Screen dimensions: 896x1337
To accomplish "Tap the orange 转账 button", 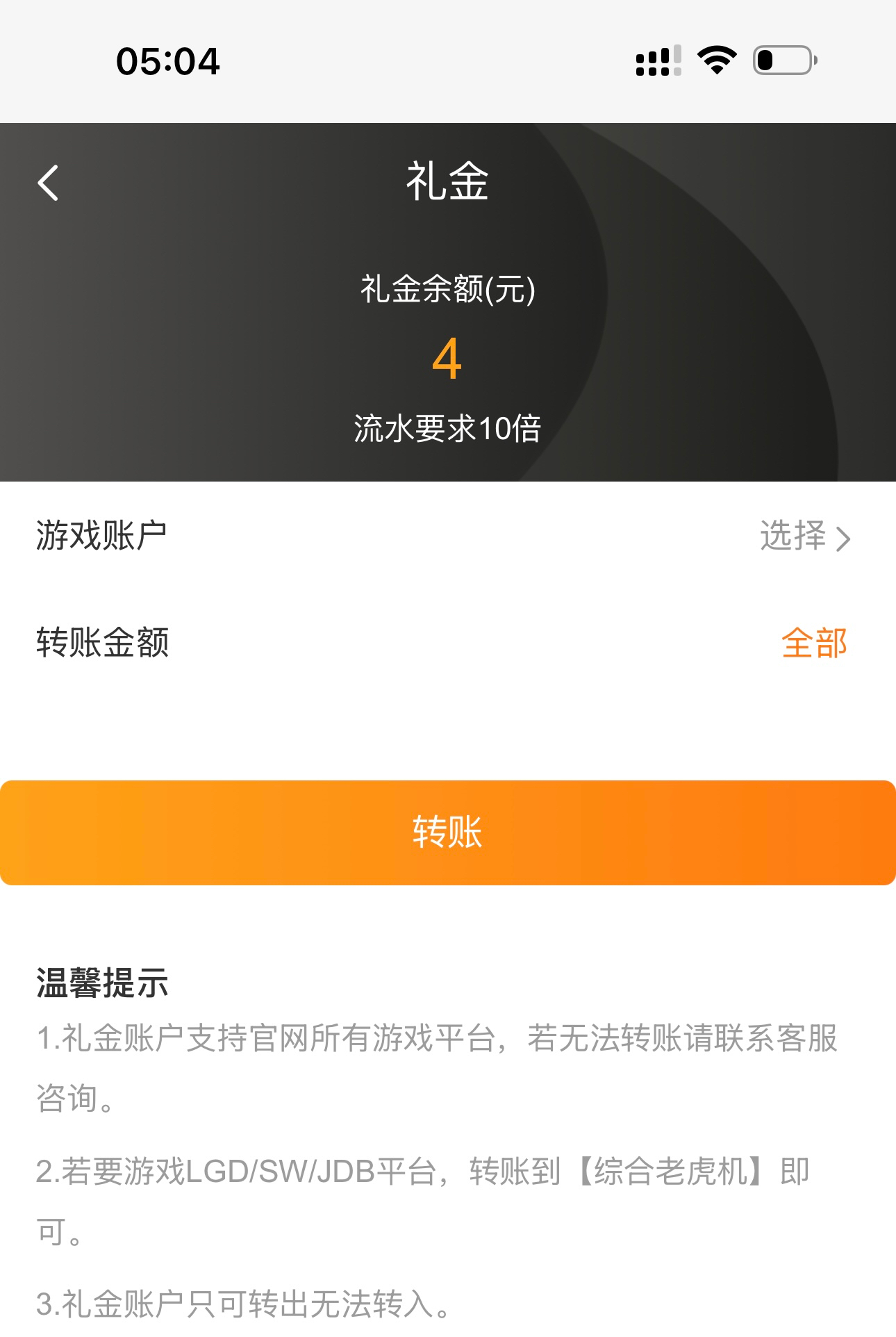I will point(448,832).
